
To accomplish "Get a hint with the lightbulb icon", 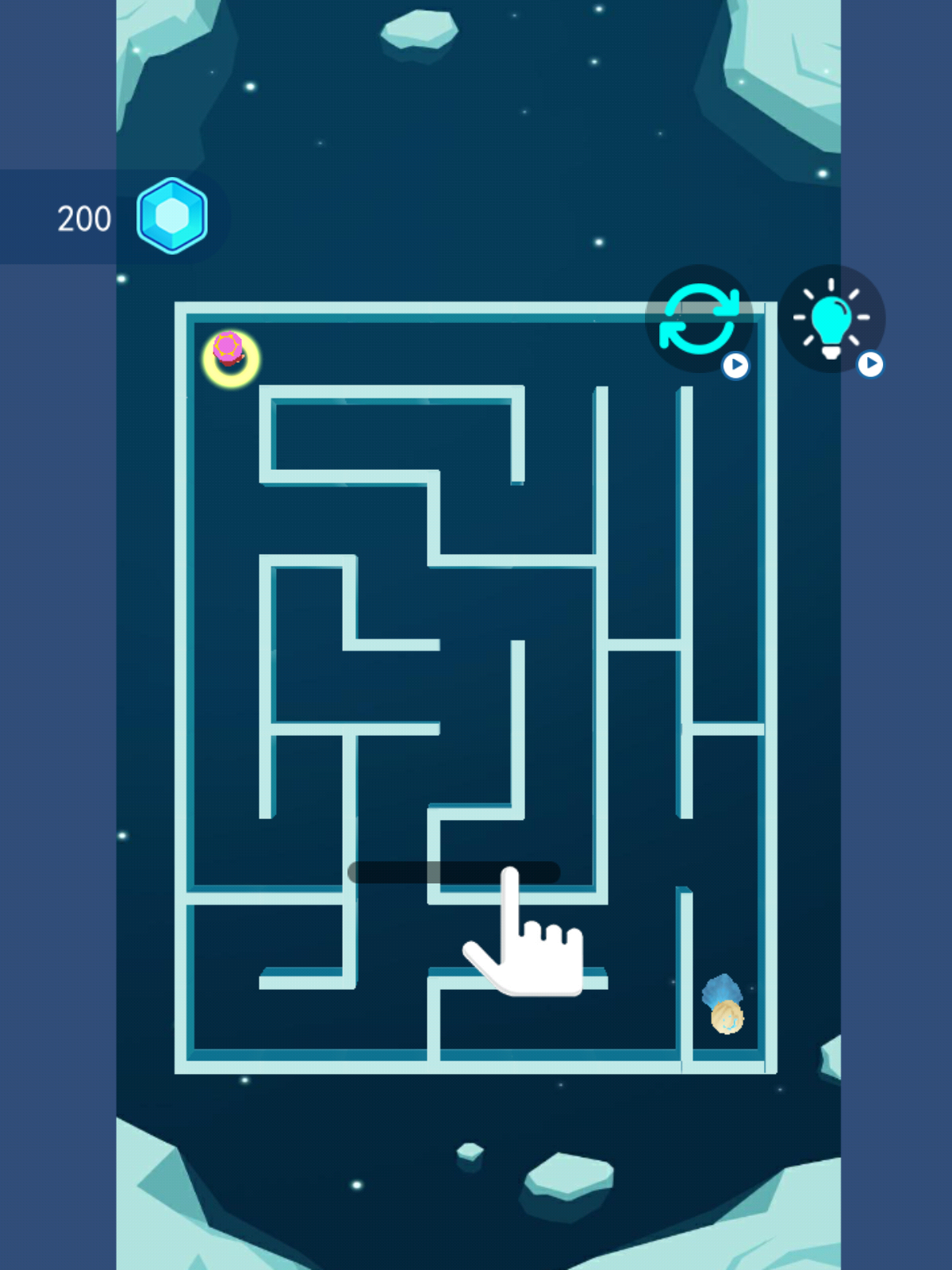I will 831,318.
